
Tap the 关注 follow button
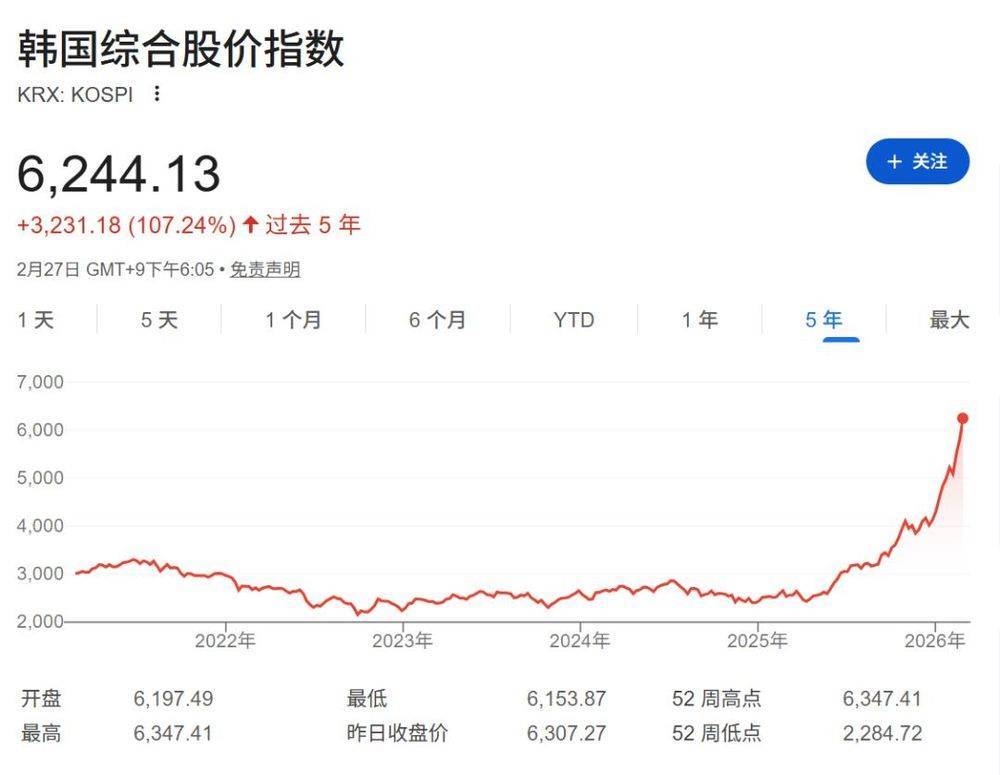pyautogui.click(x=917, y=162)
